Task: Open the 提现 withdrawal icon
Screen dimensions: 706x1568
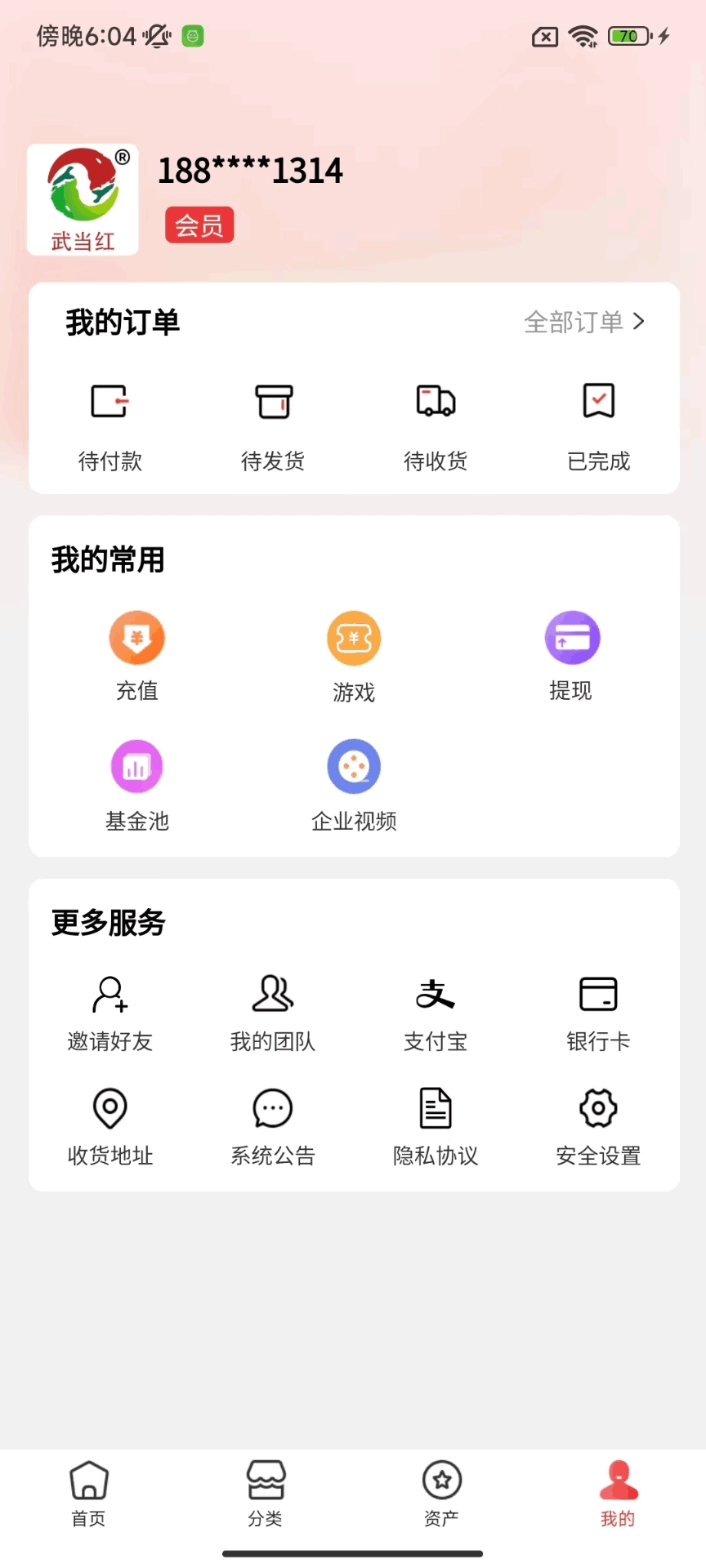Action: (571, 653)
